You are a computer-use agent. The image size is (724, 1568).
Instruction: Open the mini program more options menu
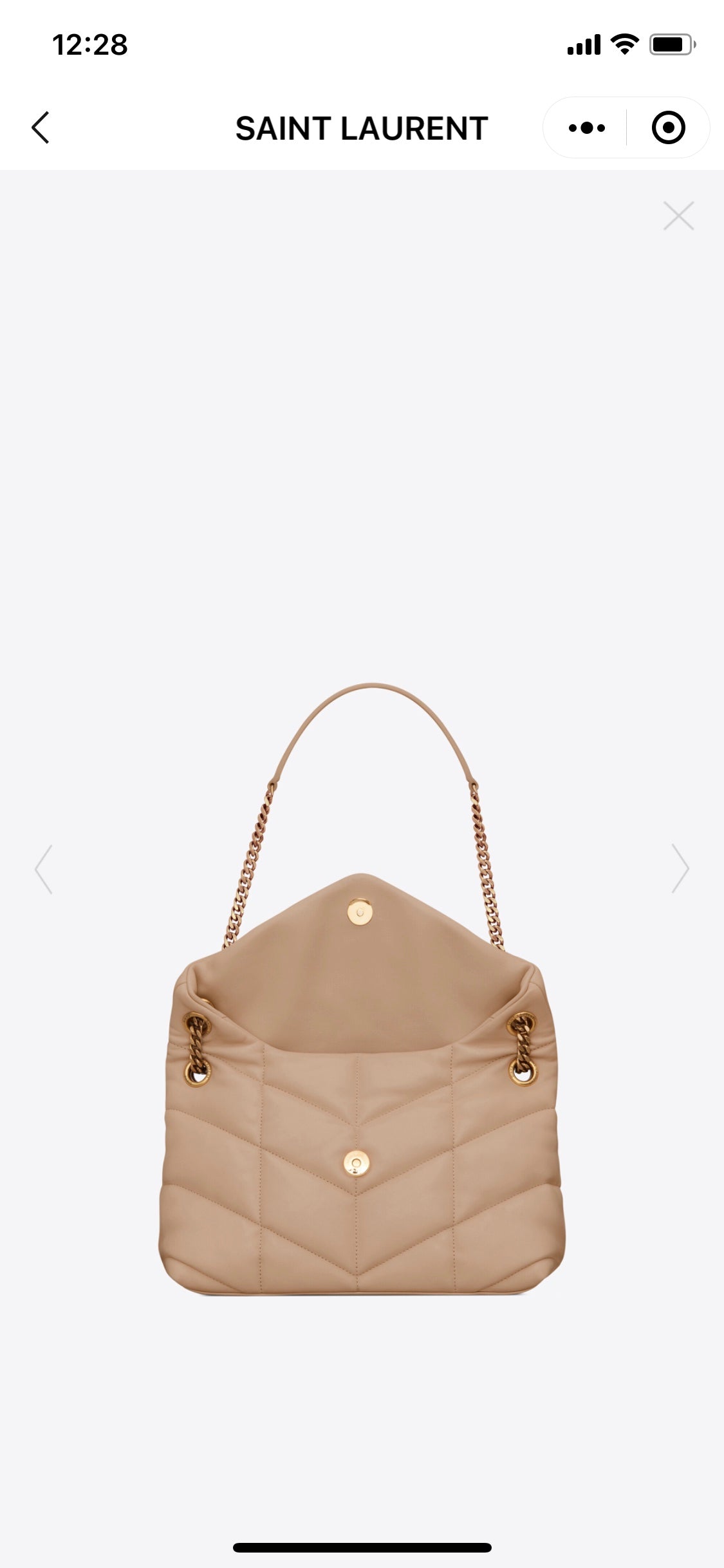click(x=586, y=127)
